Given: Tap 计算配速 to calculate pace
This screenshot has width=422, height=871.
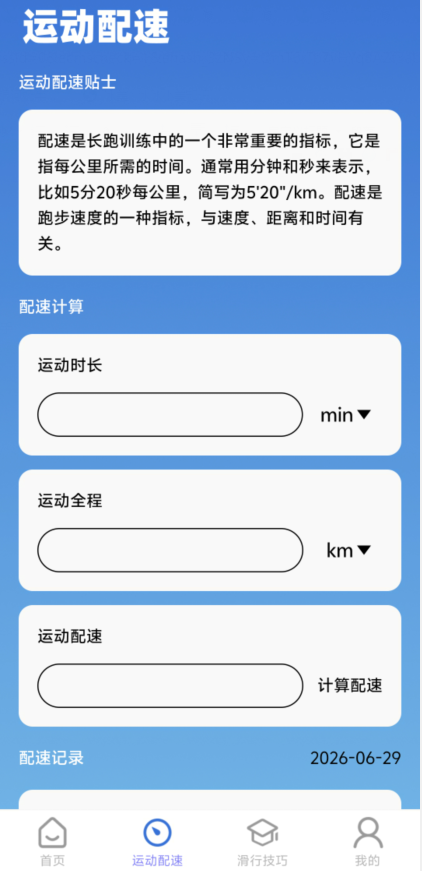Looking at the screenshot, I should [350, 685].
